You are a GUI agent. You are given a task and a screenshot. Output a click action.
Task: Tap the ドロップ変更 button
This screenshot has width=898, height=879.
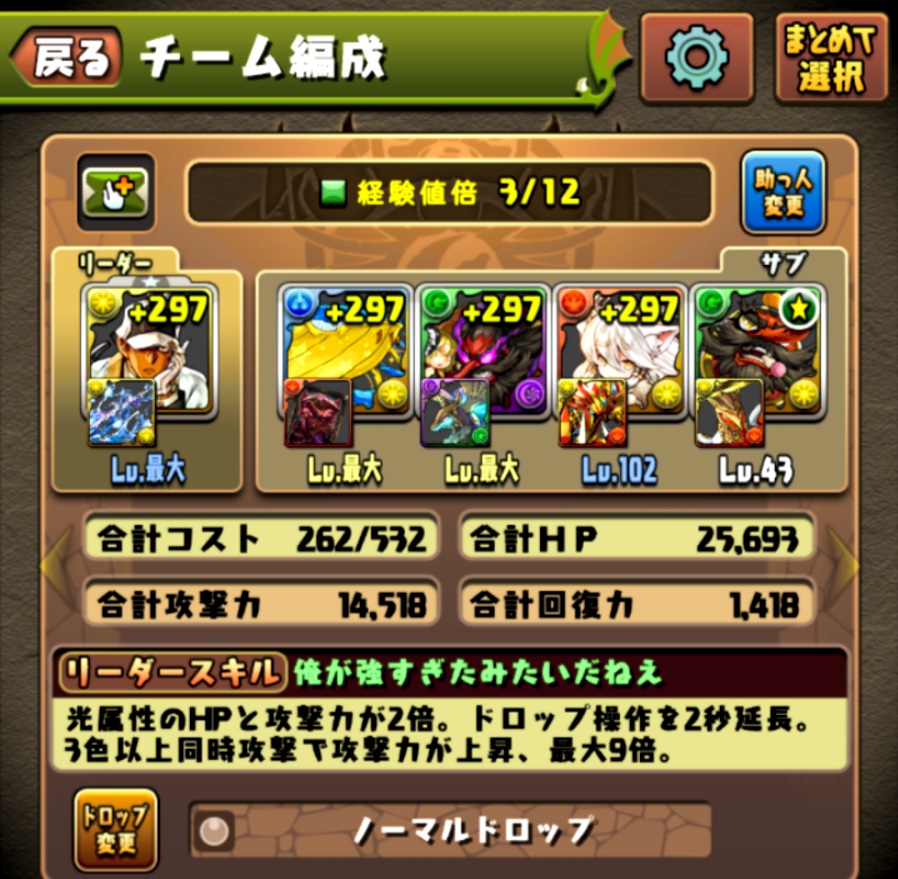click(115, 829)
